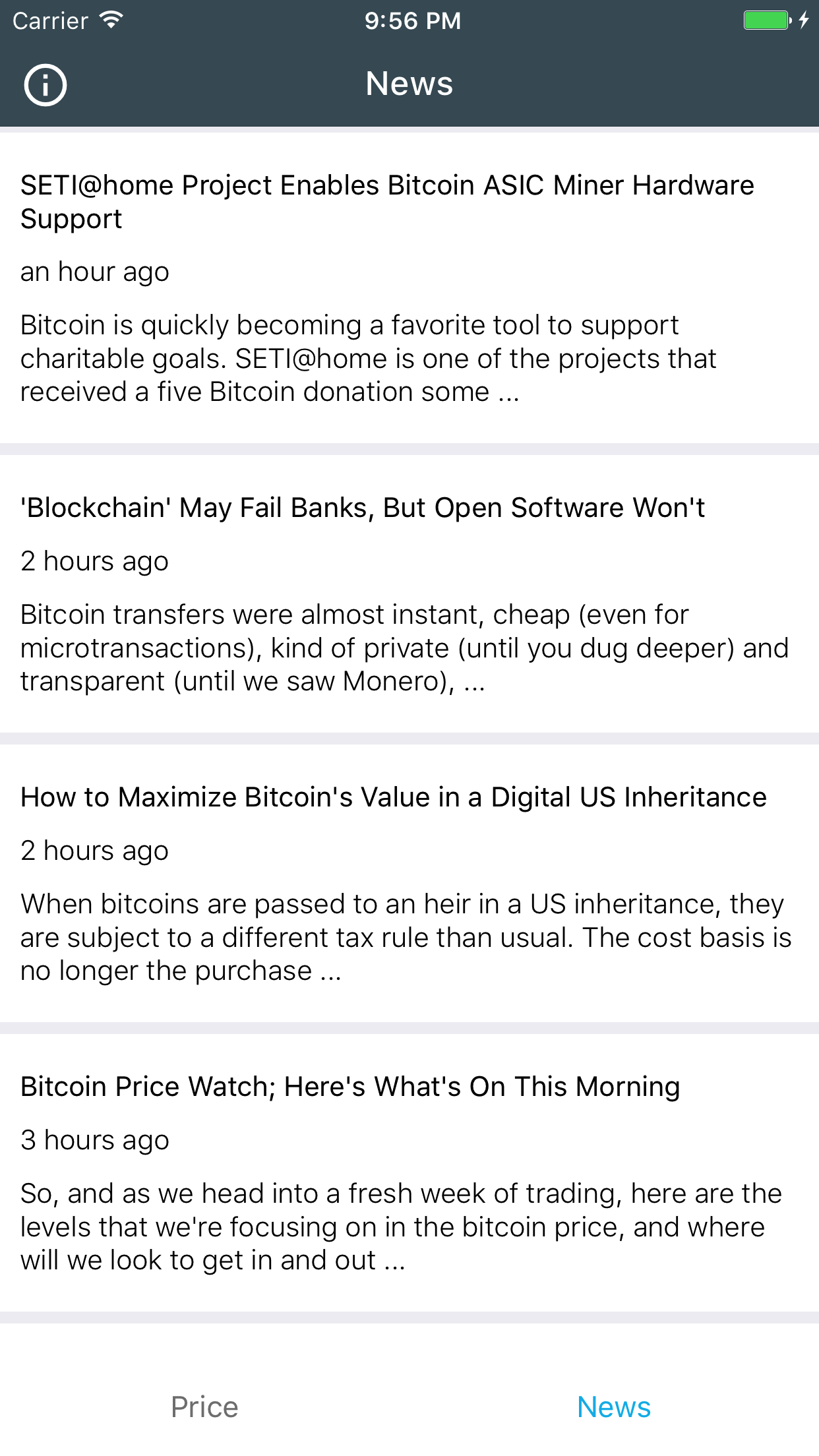Image resolution: width=819 pixels, height=1456 pixels.
Task: Open the info icon in the header
Action: pyautogui.click(x=45, y=85)
